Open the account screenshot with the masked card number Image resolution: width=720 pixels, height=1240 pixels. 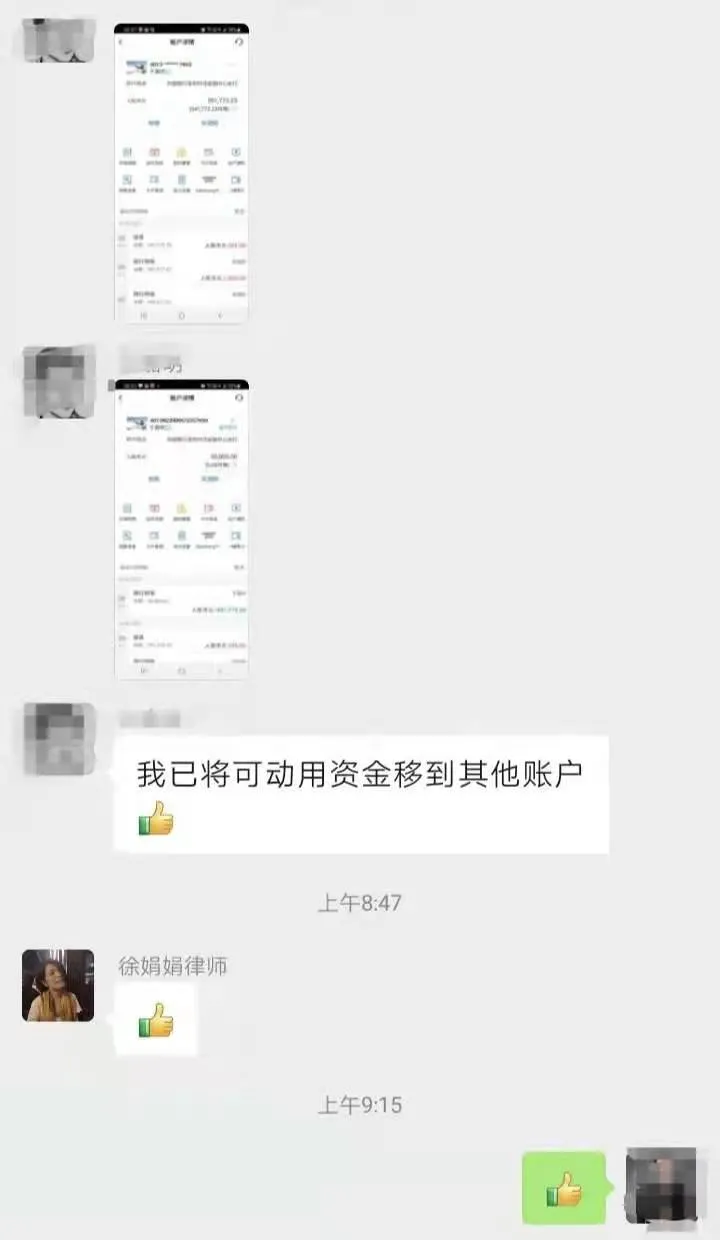pyautogui.click(x=181, y=173)
